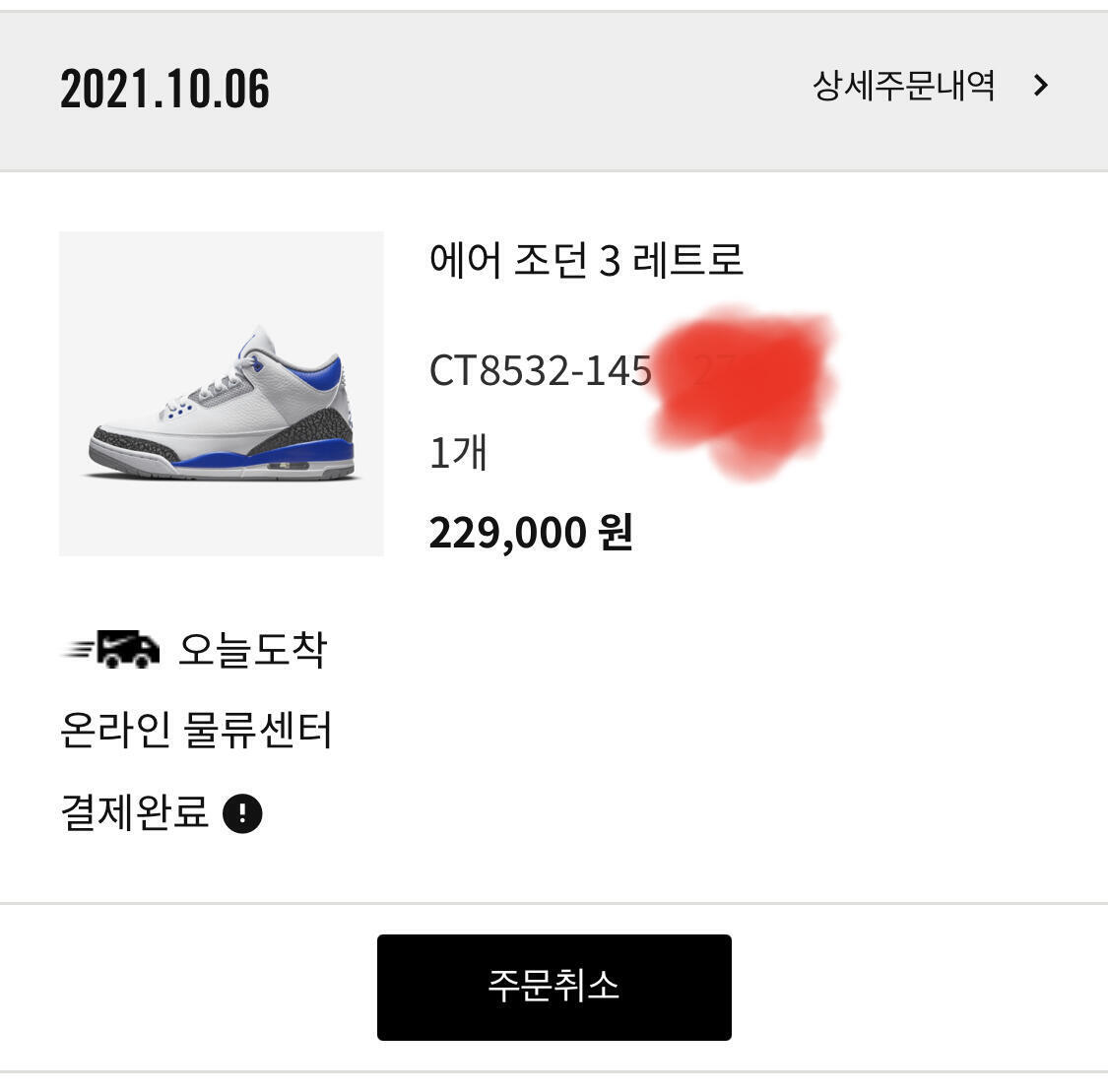1108x1092 pixels.
Task: Open 상세주문내역 order details link
Action: point(929,86)
